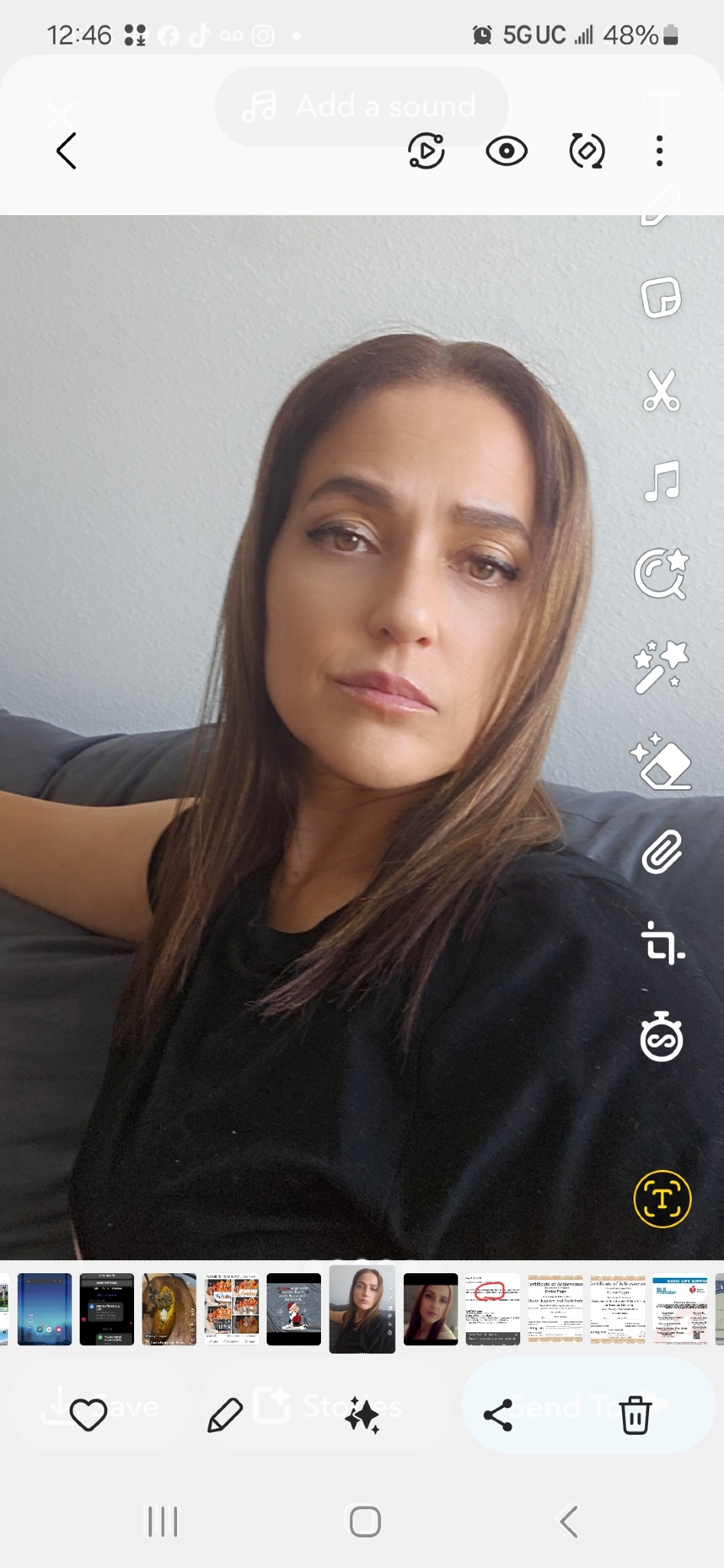The width and height of the screenshot is (724, 1568).
Task: Tap the eye icon in top bar
Action: click(506, 151)
